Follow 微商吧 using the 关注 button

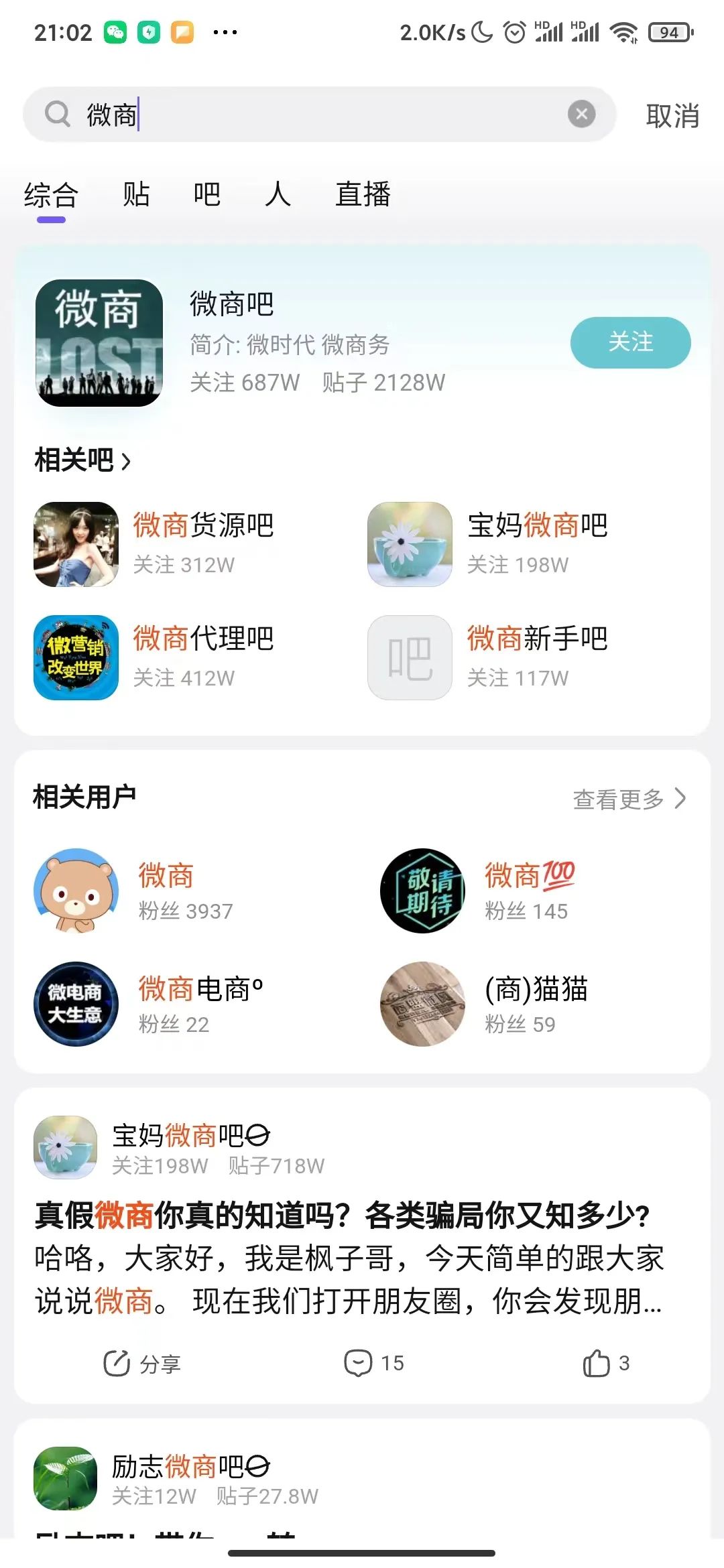[x=629, y=342]
